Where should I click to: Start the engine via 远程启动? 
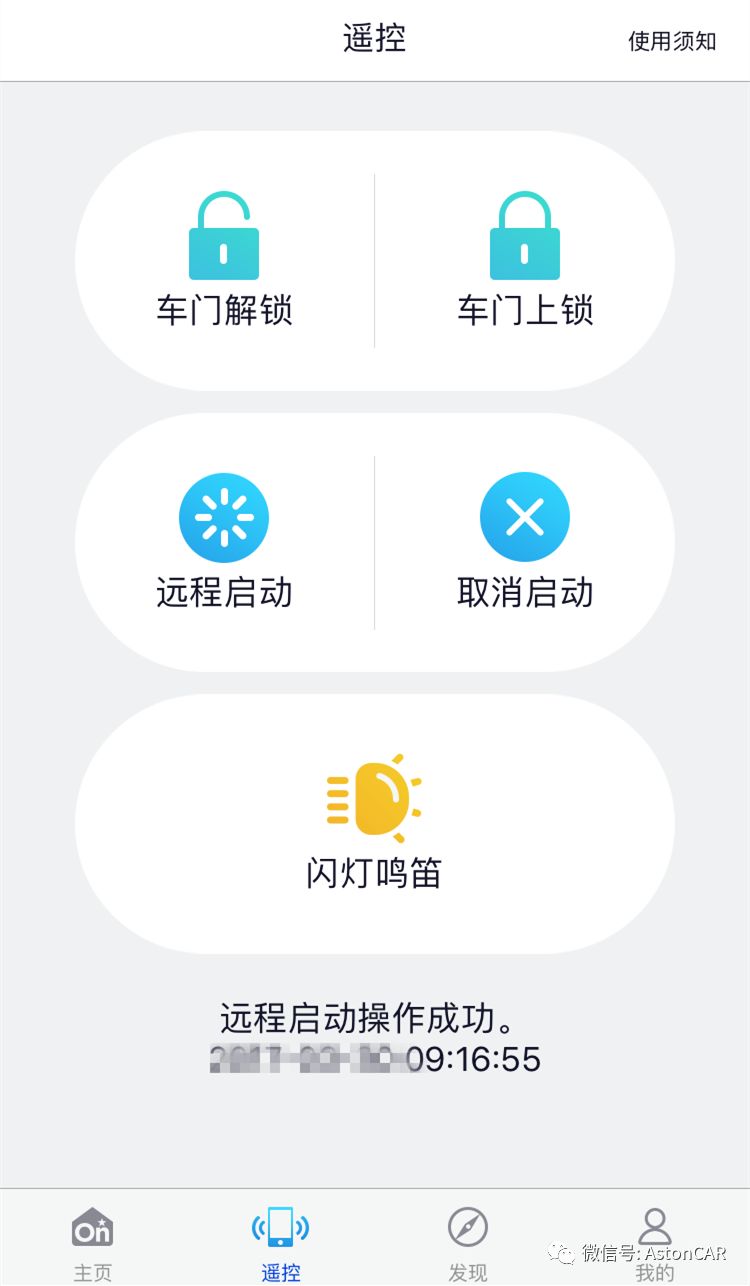pyautogui.click(x=224, y=542)
